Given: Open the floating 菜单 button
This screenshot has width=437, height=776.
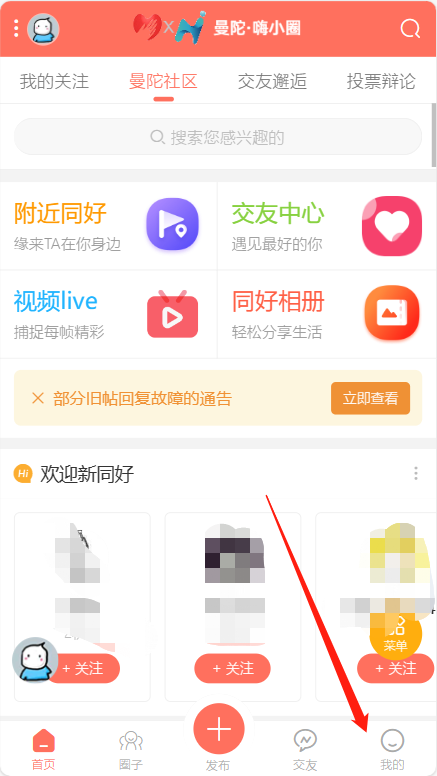Looking at the screenshot, I should tap(395, 634).
